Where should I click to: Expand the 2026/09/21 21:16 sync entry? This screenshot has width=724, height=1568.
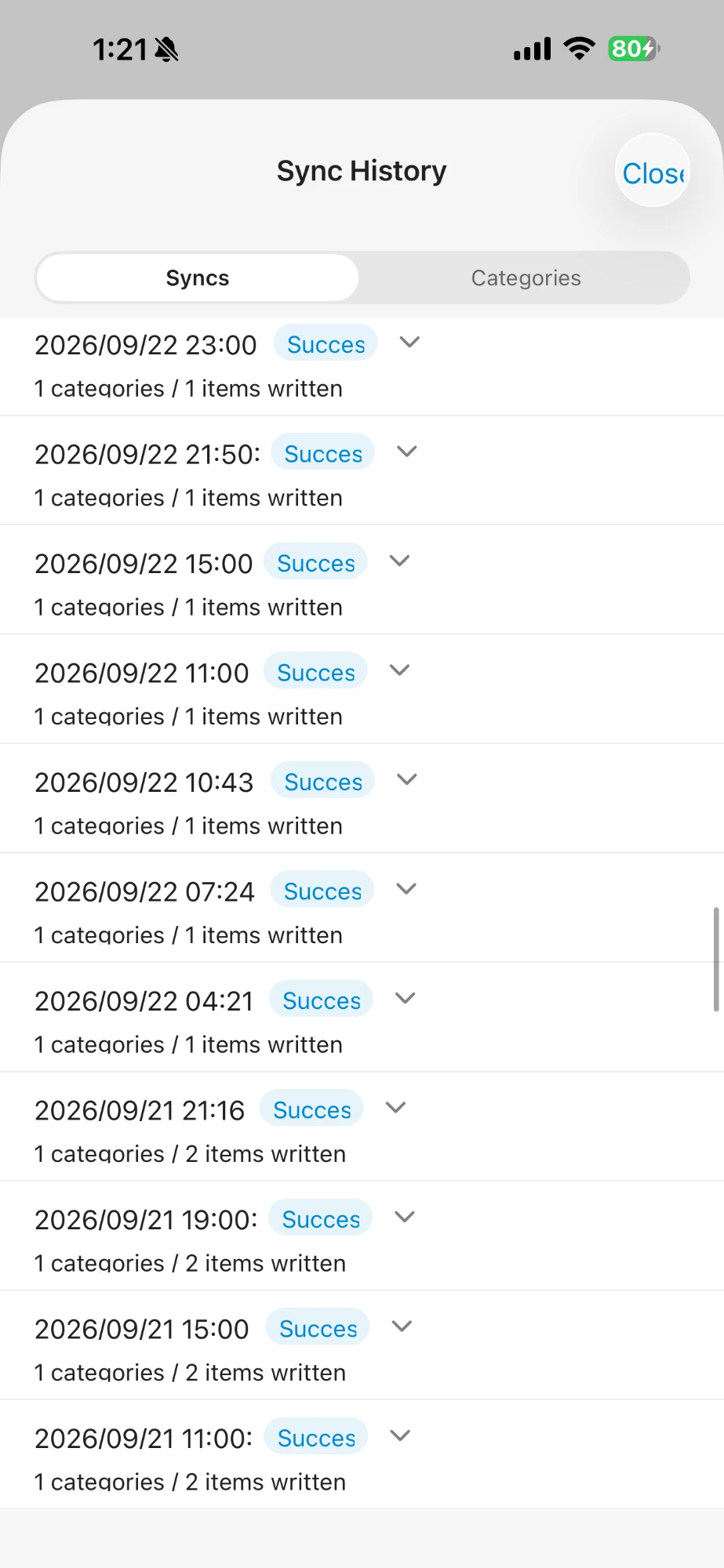(395, 1108)
